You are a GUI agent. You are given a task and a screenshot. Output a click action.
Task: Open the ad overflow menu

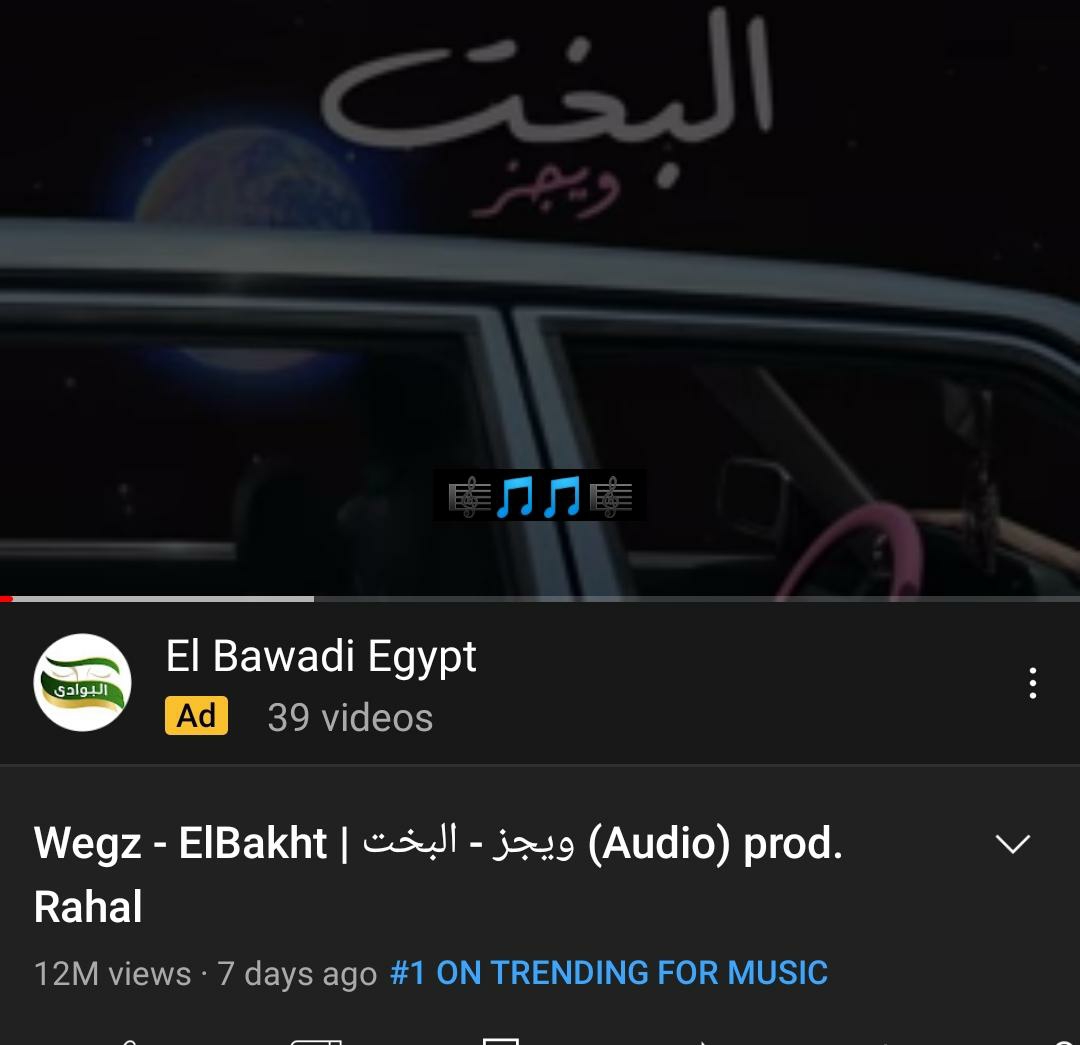pyautogui.click(x=1032, y=684)
